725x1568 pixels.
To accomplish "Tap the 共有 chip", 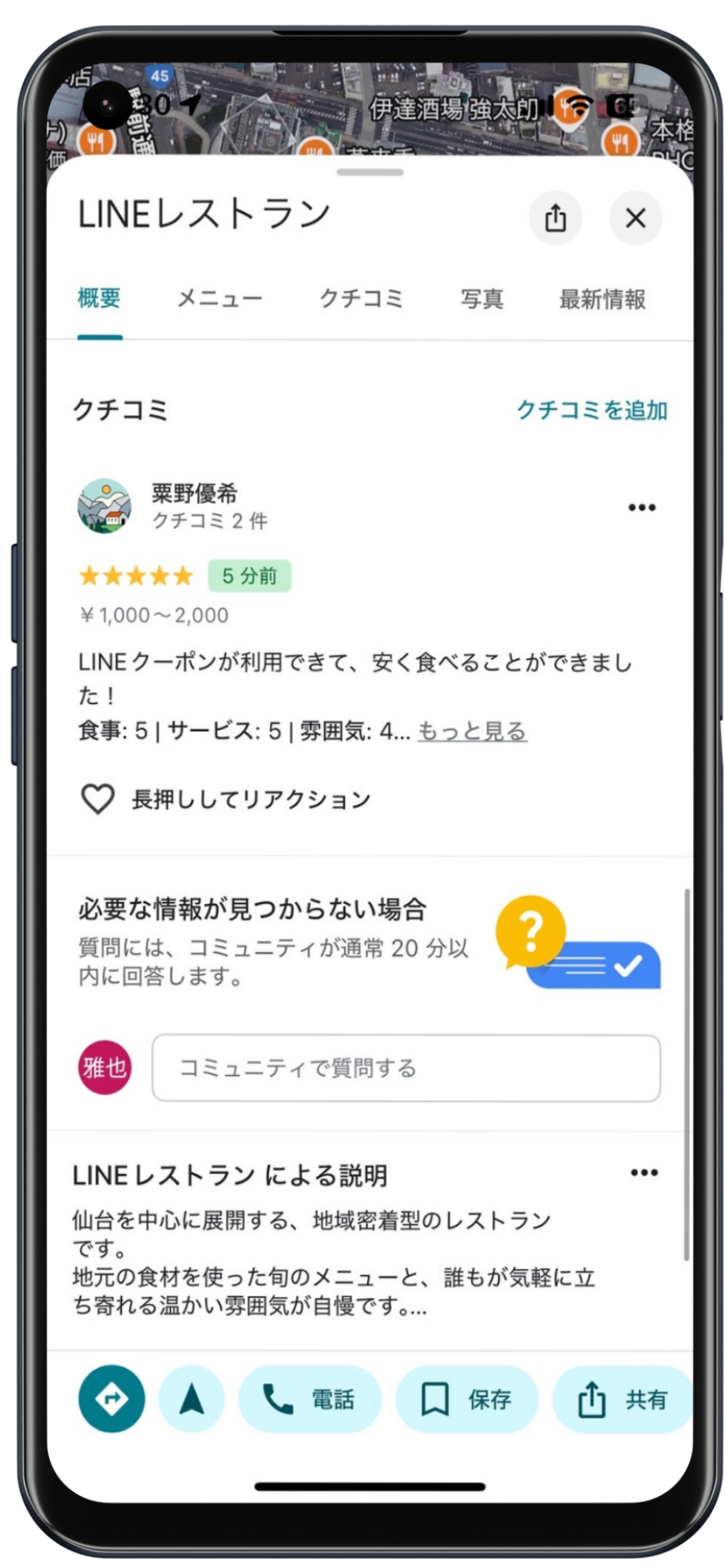I will pos(623,1400).
